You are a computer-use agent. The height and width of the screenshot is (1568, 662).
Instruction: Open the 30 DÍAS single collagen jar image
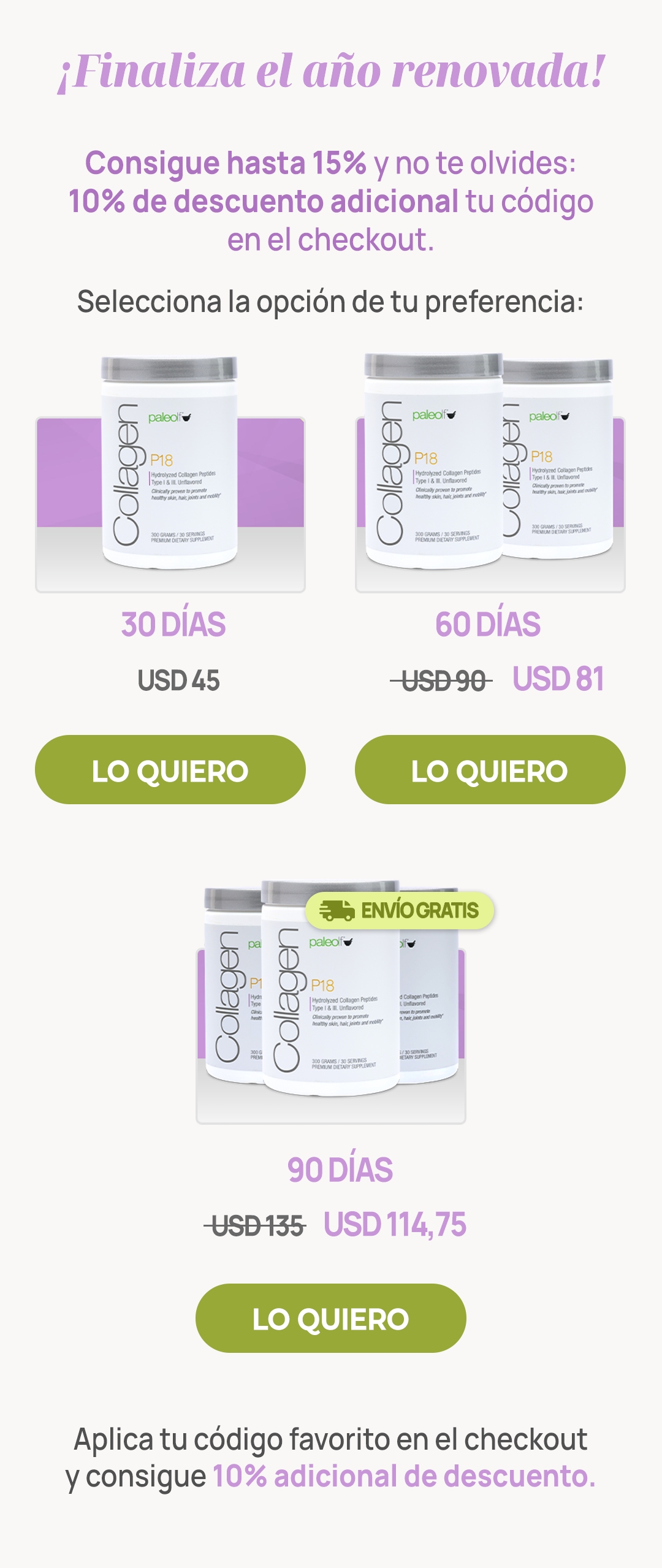point(170,473)
